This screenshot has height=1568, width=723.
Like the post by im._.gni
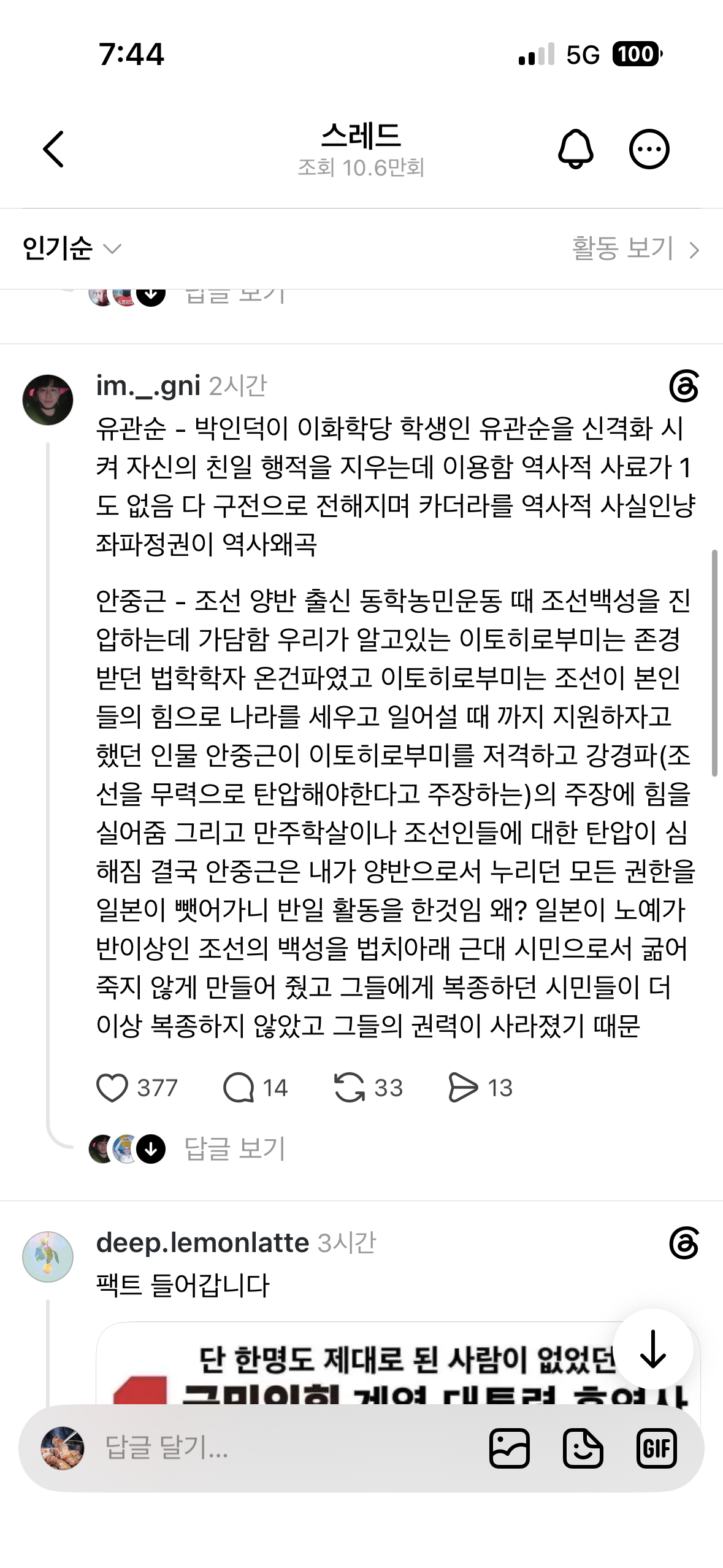click(112, 1088)
